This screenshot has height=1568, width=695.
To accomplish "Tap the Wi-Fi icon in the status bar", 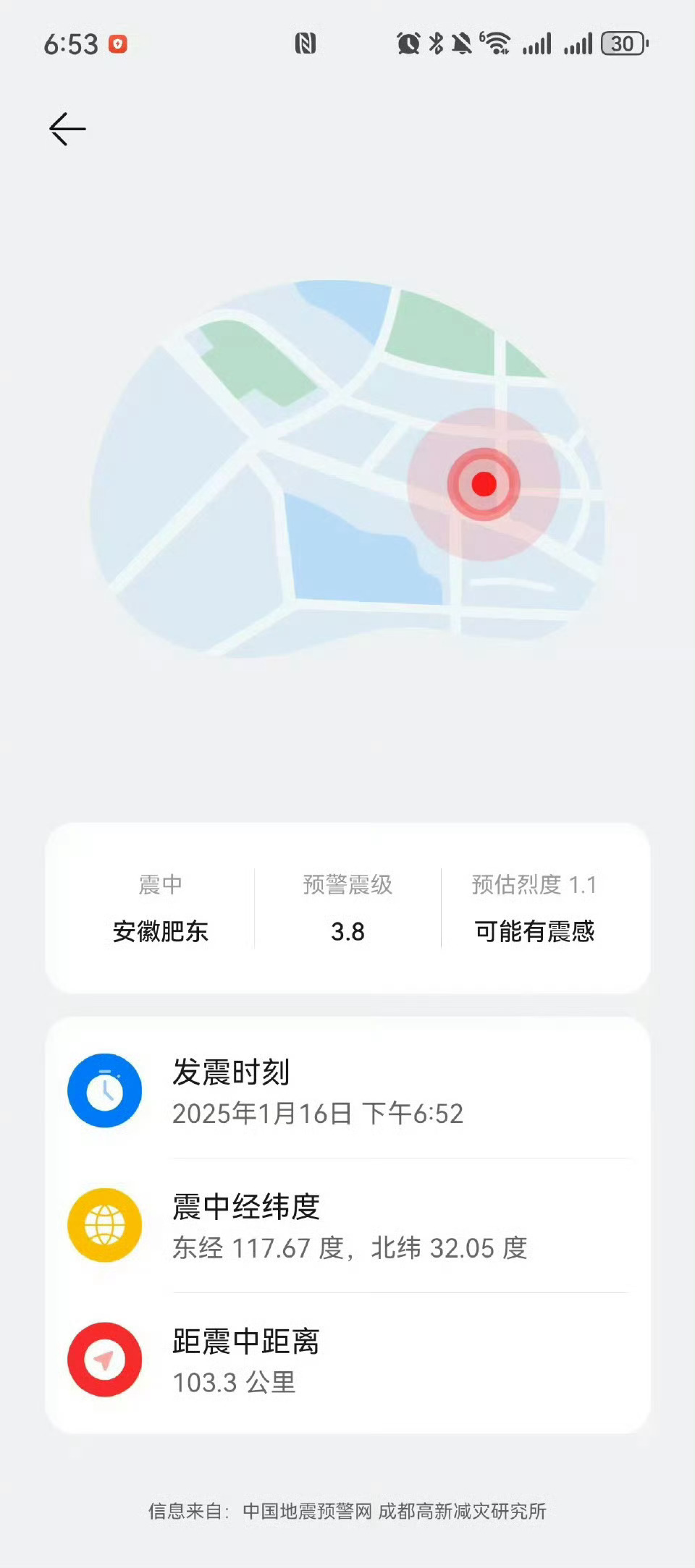I will point(497,43).
